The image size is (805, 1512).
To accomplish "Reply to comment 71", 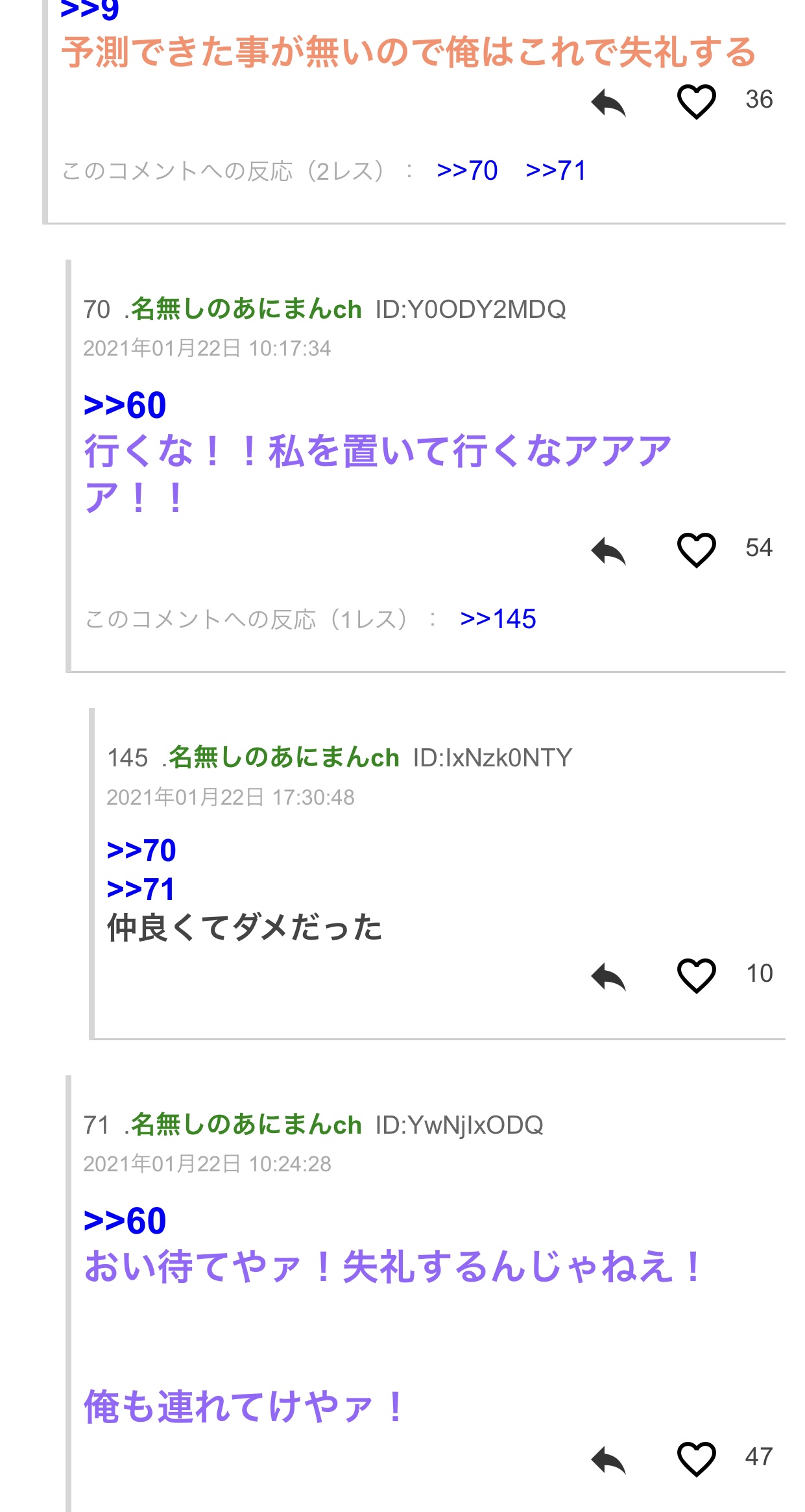I will click(608, 1460).
